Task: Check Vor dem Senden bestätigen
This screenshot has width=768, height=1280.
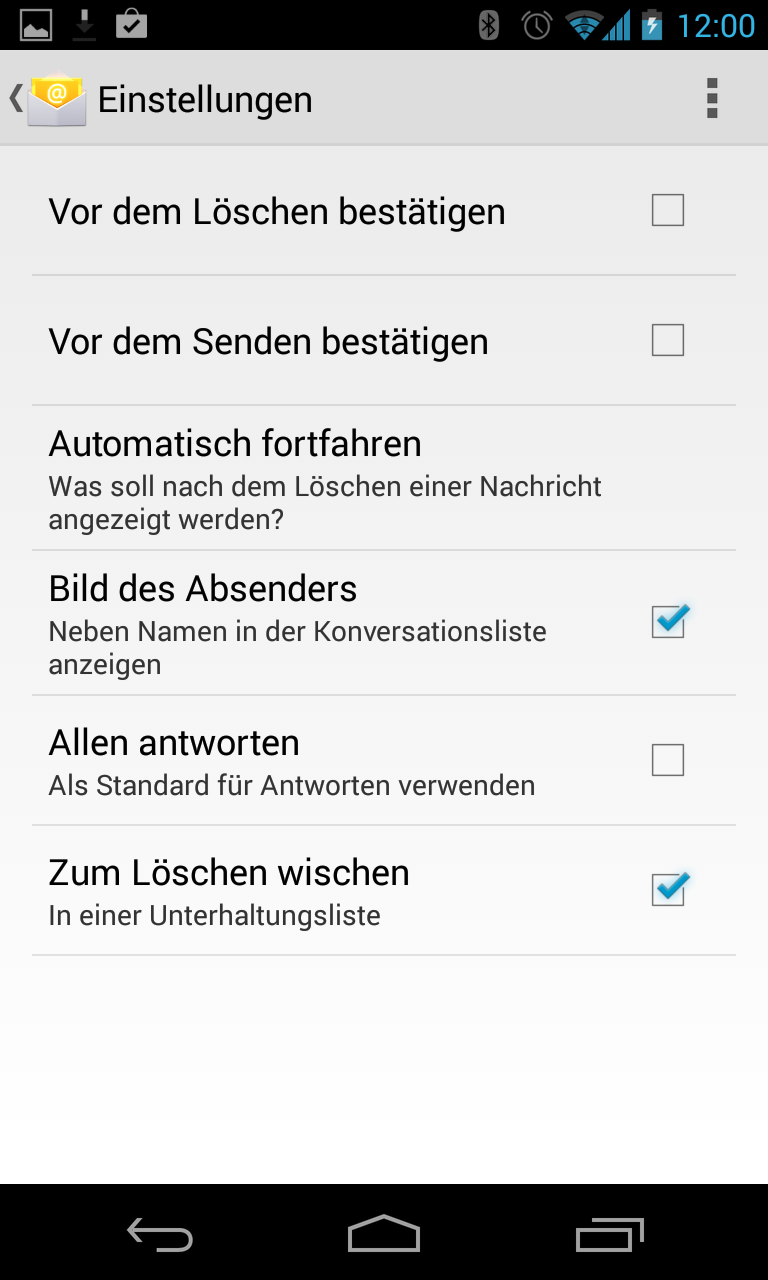Action: 667,341
